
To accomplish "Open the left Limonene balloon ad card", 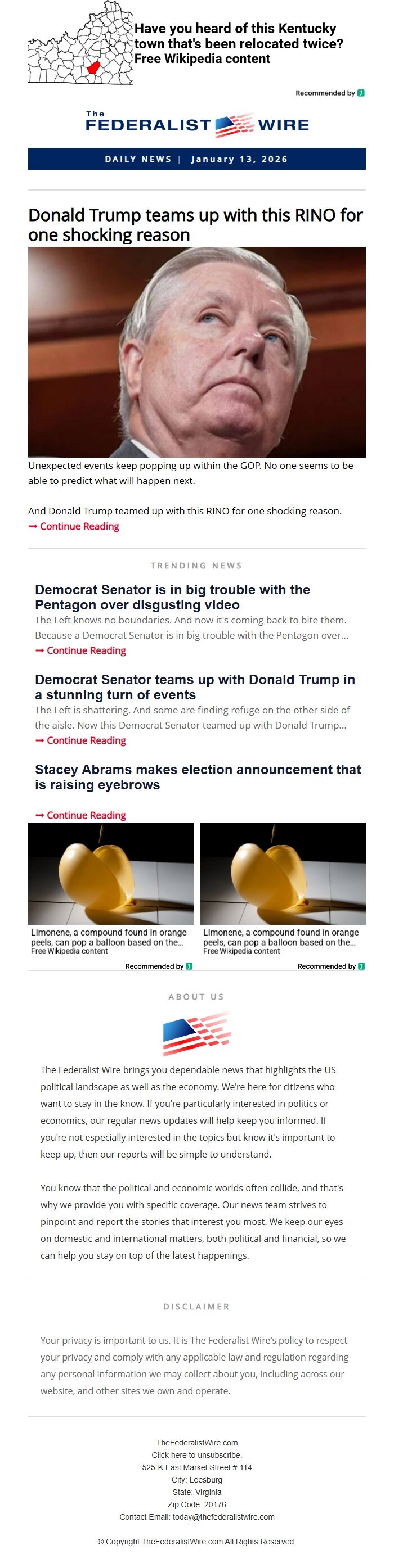I will pos(111,889).
